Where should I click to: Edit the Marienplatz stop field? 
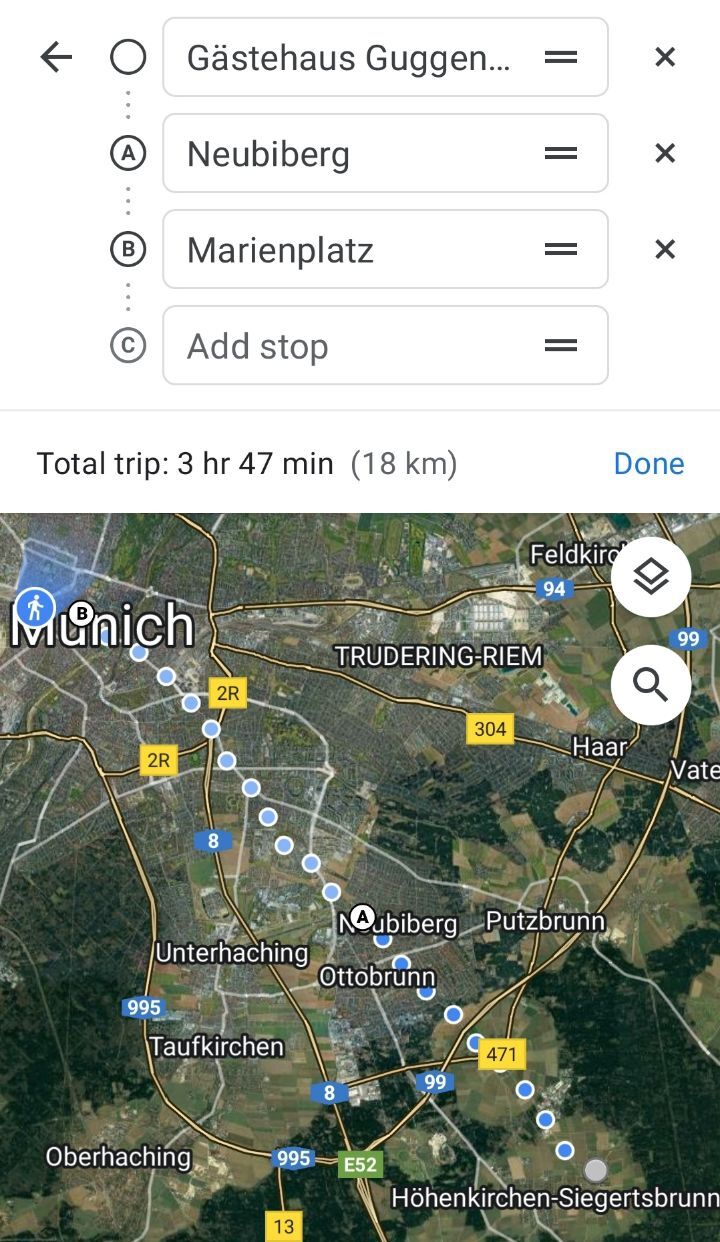click(350, 250)
